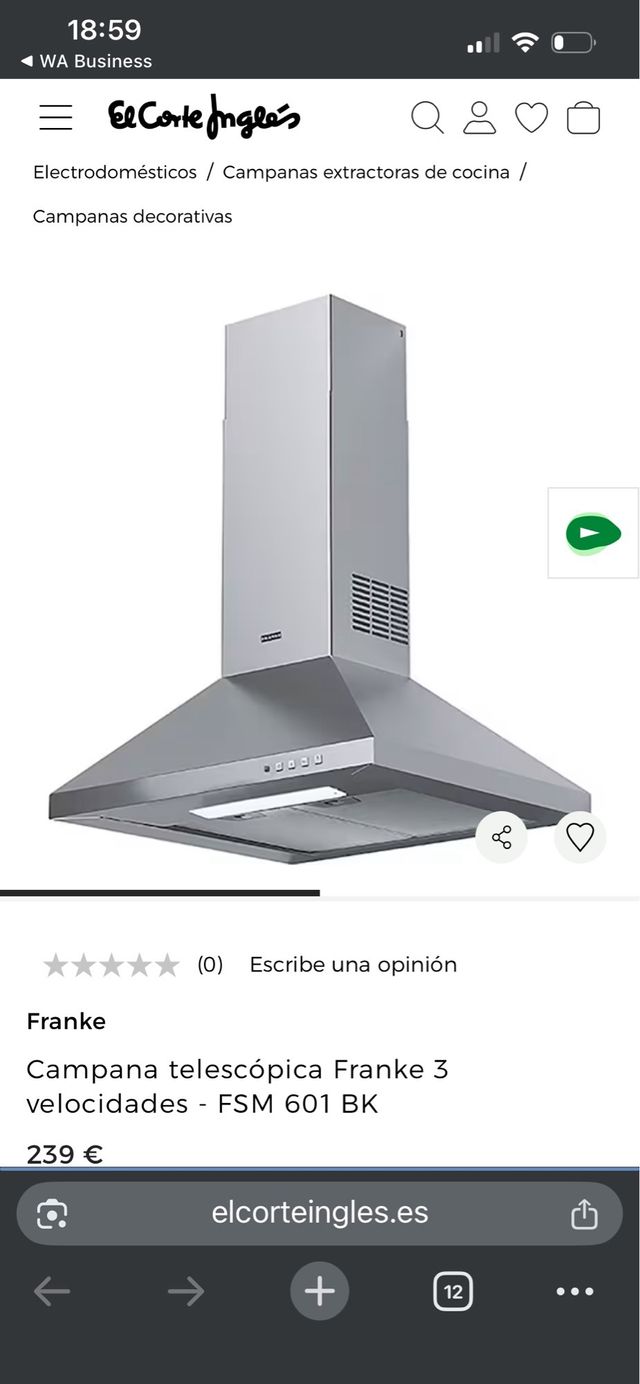This screenshot has width=640, height=1384.
Task: Show the 12 open tabs
Action: click(x=453, y=1291)
